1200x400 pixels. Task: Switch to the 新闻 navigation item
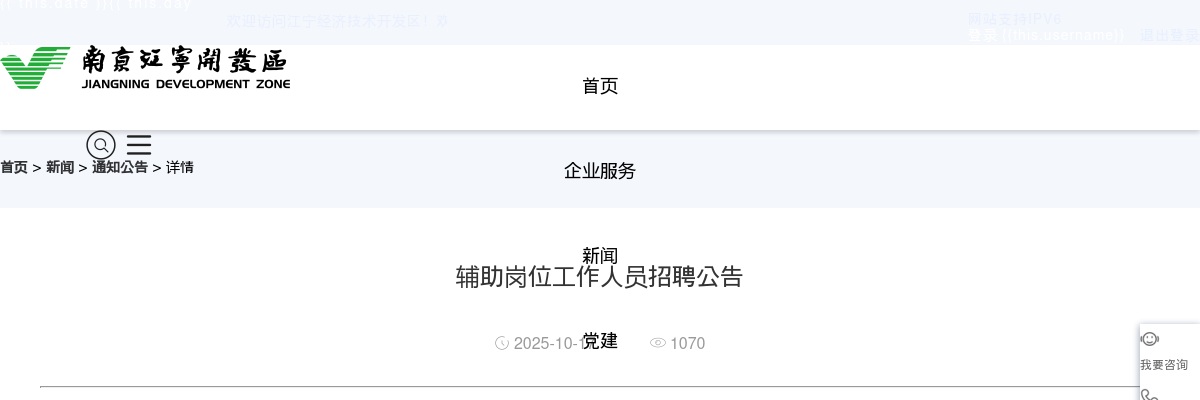click(x=600, y=255)
